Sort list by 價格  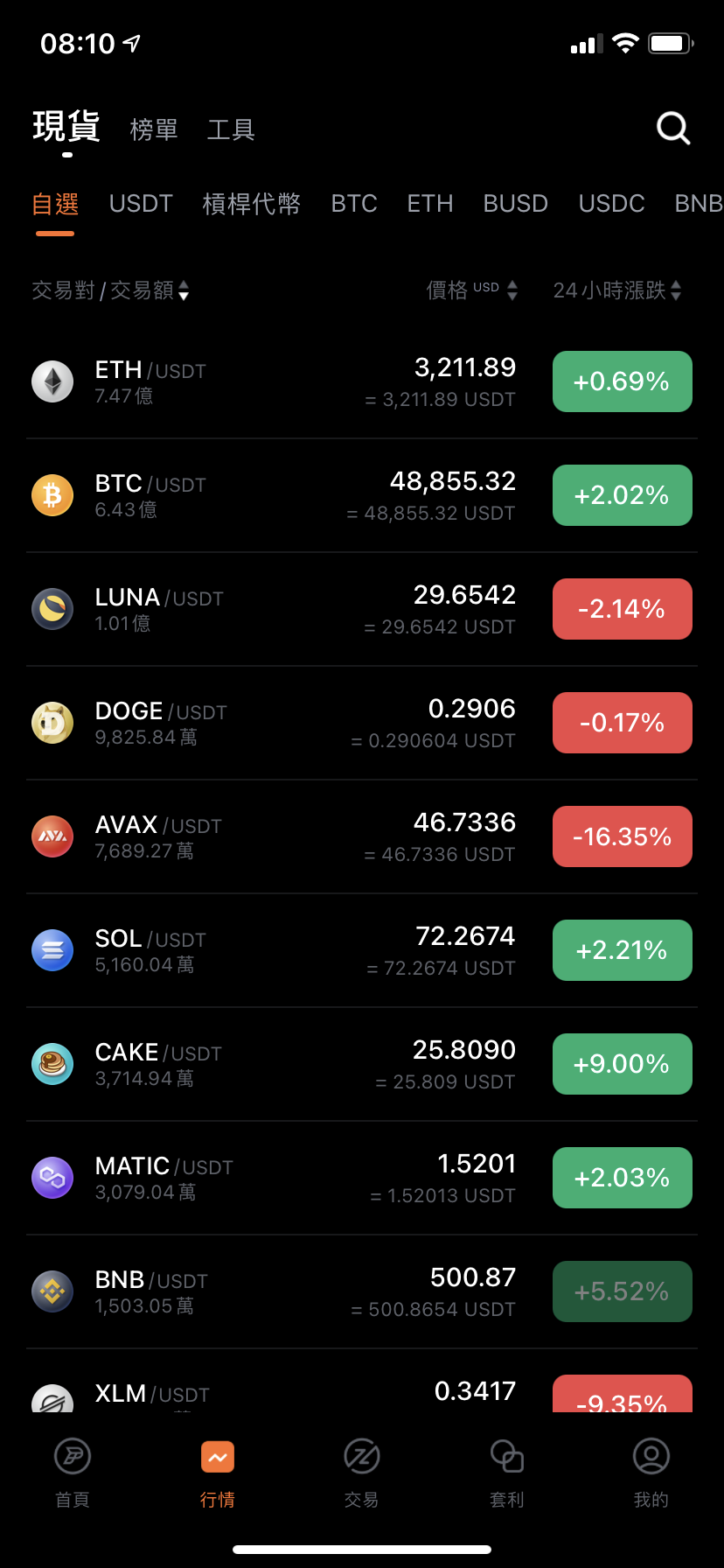click(x=472, y=290)
